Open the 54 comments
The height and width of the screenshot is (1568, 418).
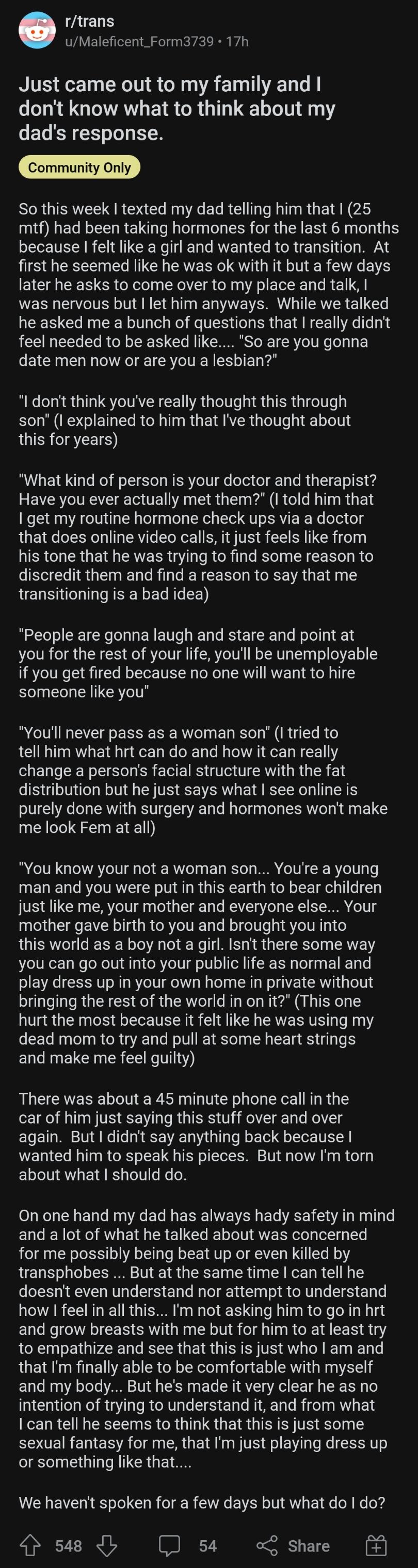[188, 1545]
